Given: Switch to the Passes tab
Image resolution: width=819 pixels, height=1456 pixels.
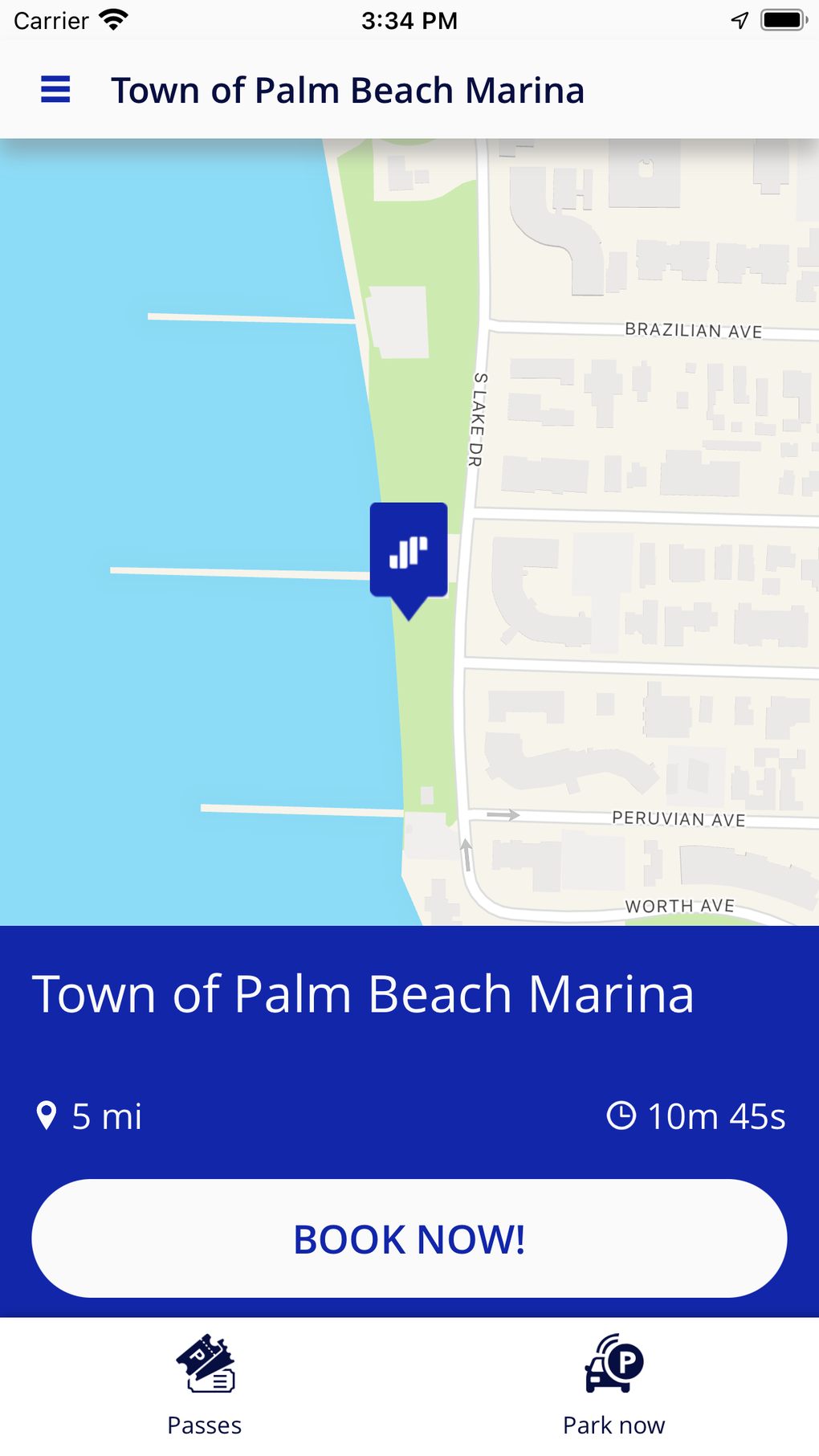Looking at the screenshot, I should [x=205, y=1385].
